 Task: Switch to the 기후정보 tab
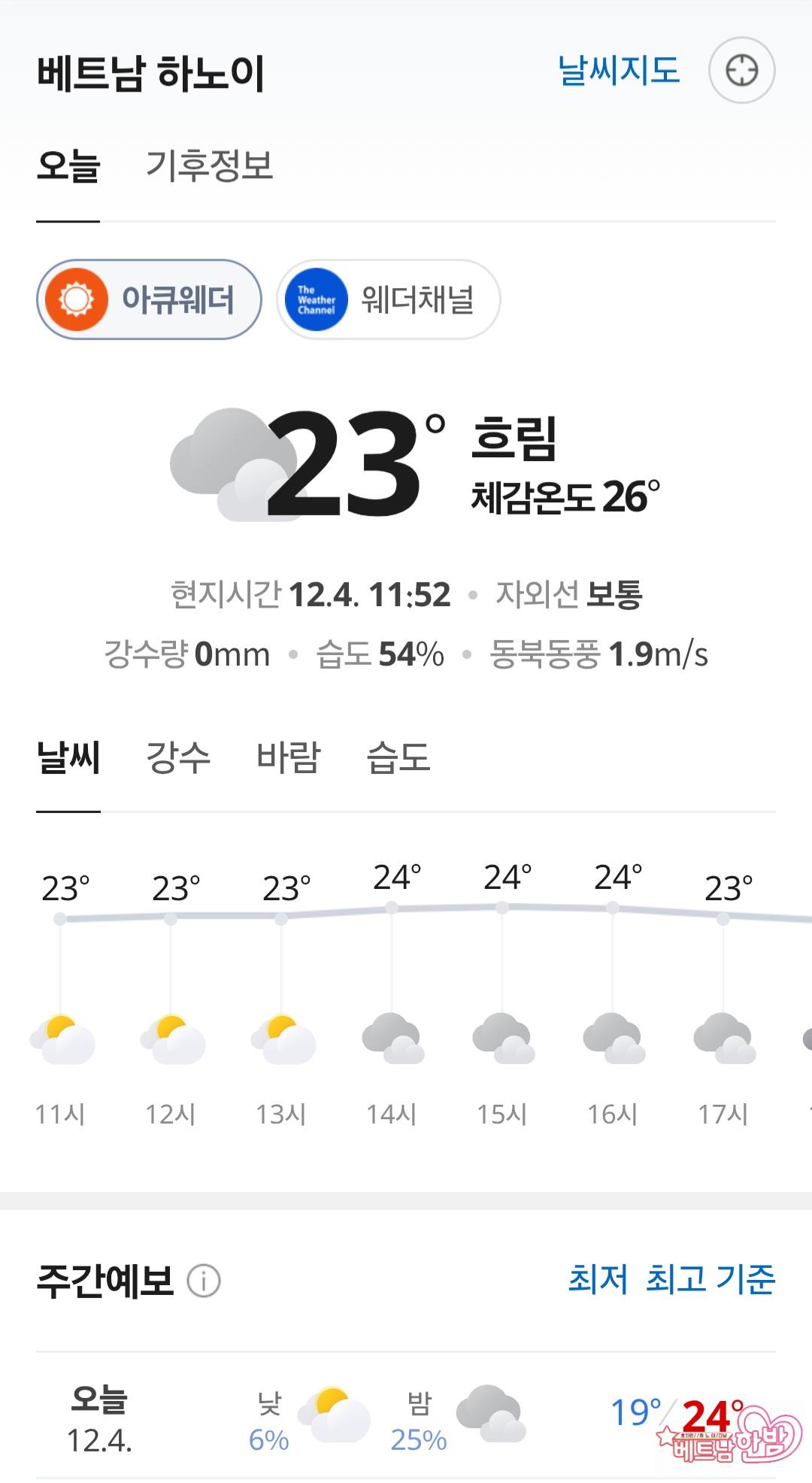(x=209, y=166)
